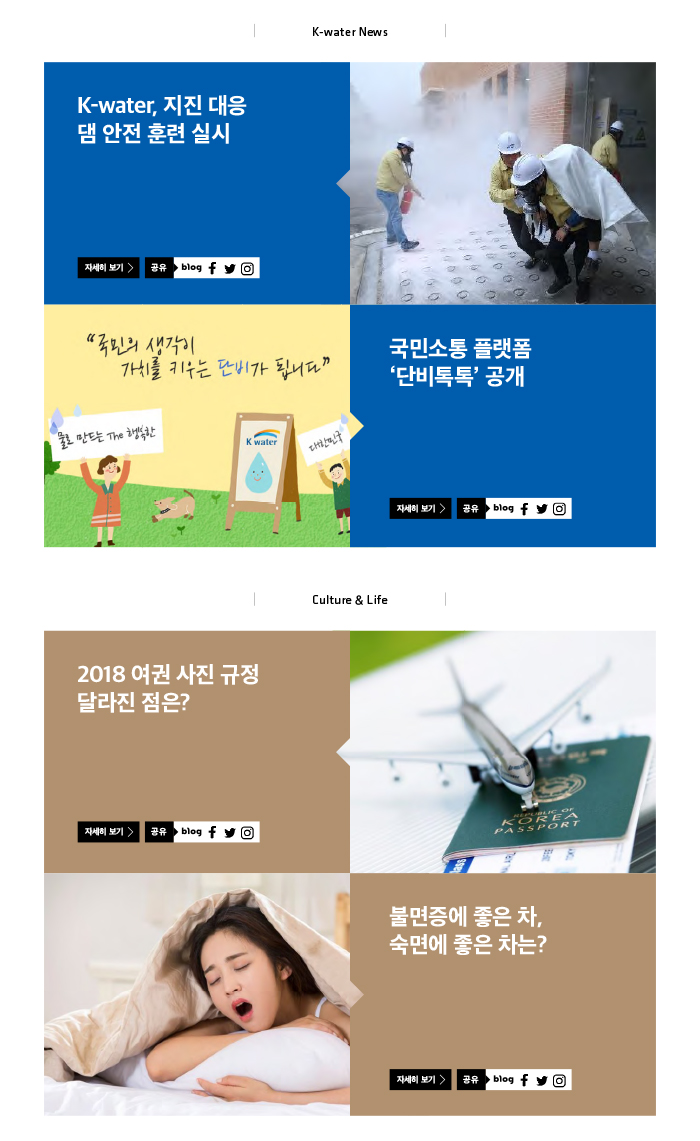
Task: Open 자세히 보기 for the 단비톡톡 platform article
Action: pos(420,509)
